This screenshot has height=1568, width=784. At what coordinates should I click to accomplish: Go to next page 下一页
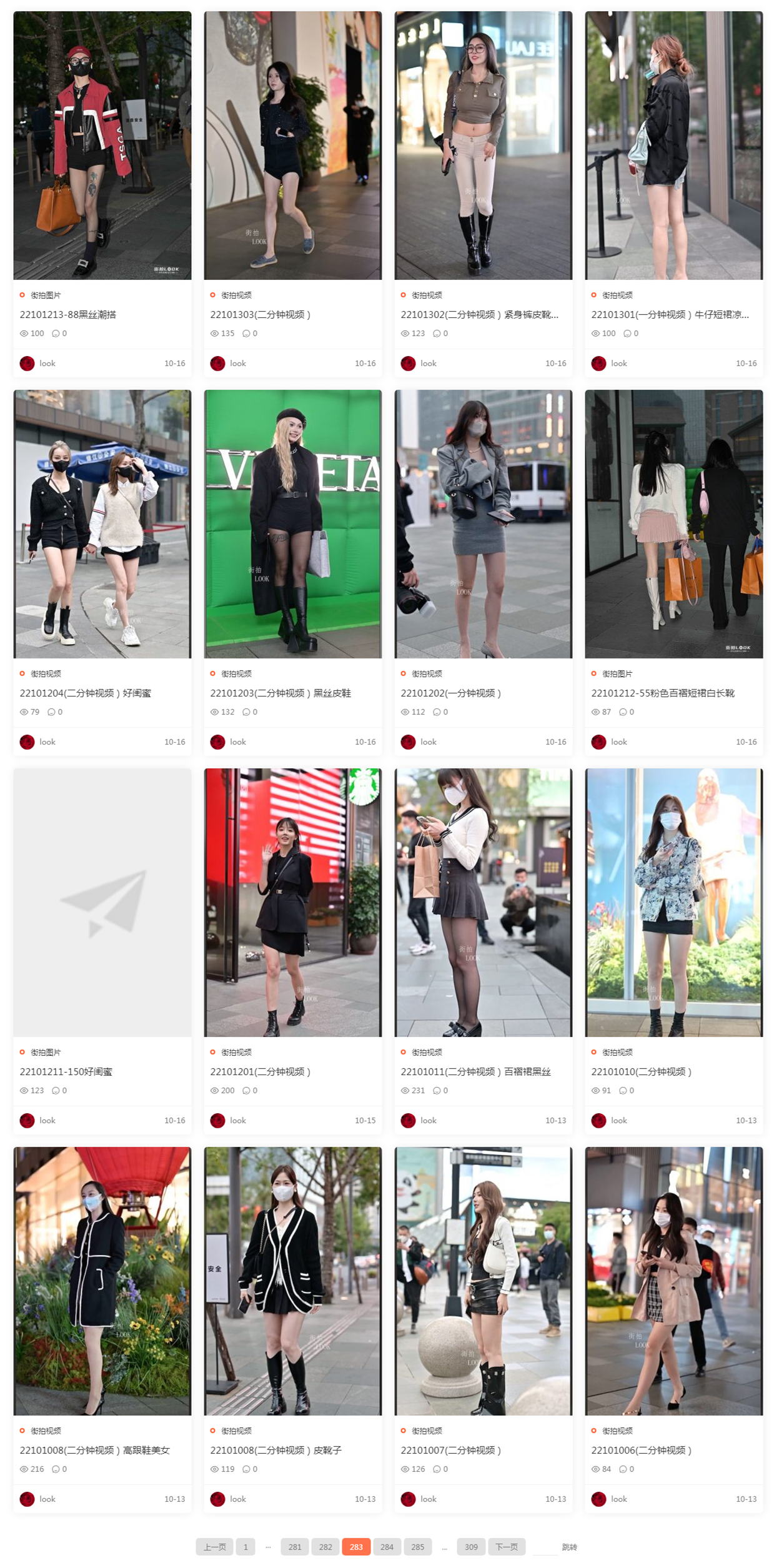(506, 1547)
